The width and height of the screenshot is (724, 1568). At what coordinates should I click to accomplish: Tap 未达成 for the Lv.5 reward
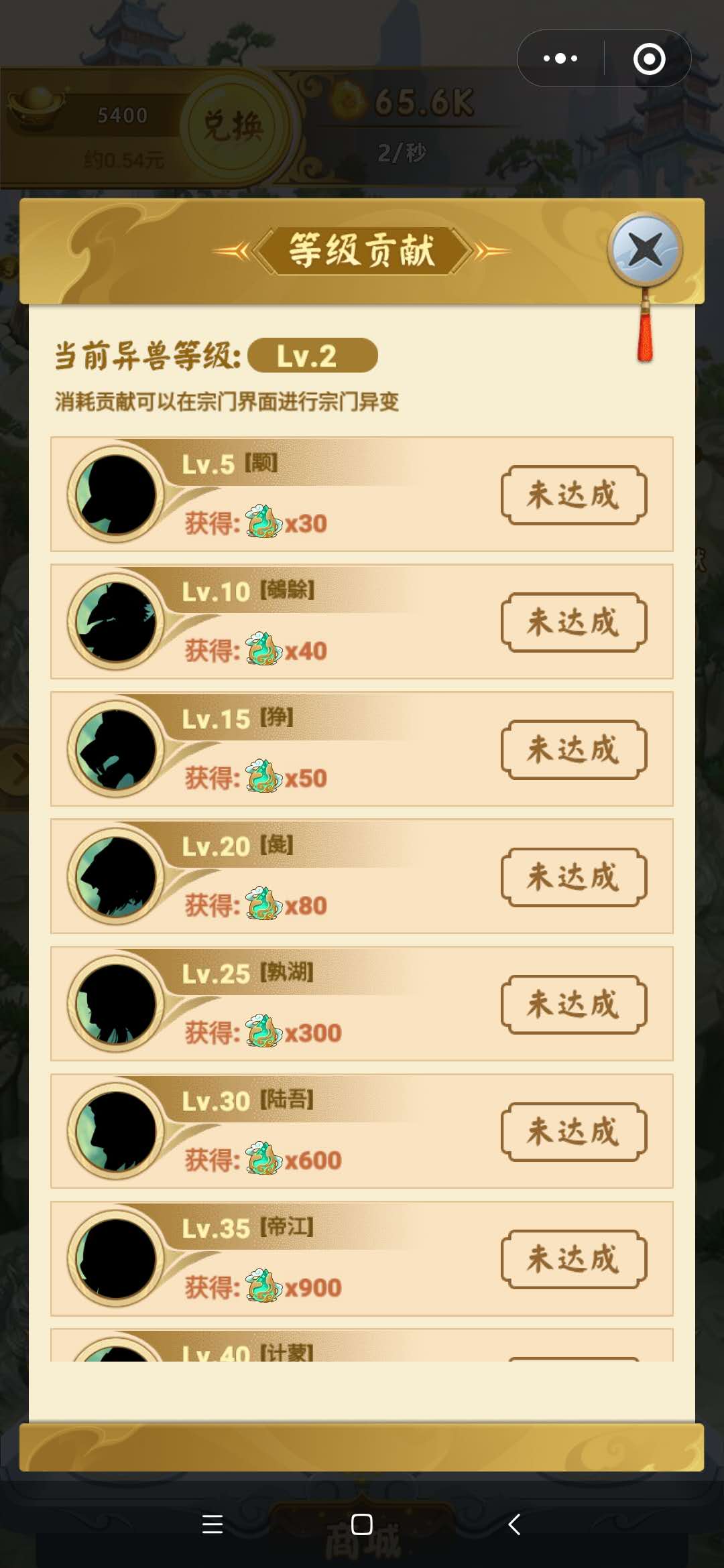[x=573, y=495]
